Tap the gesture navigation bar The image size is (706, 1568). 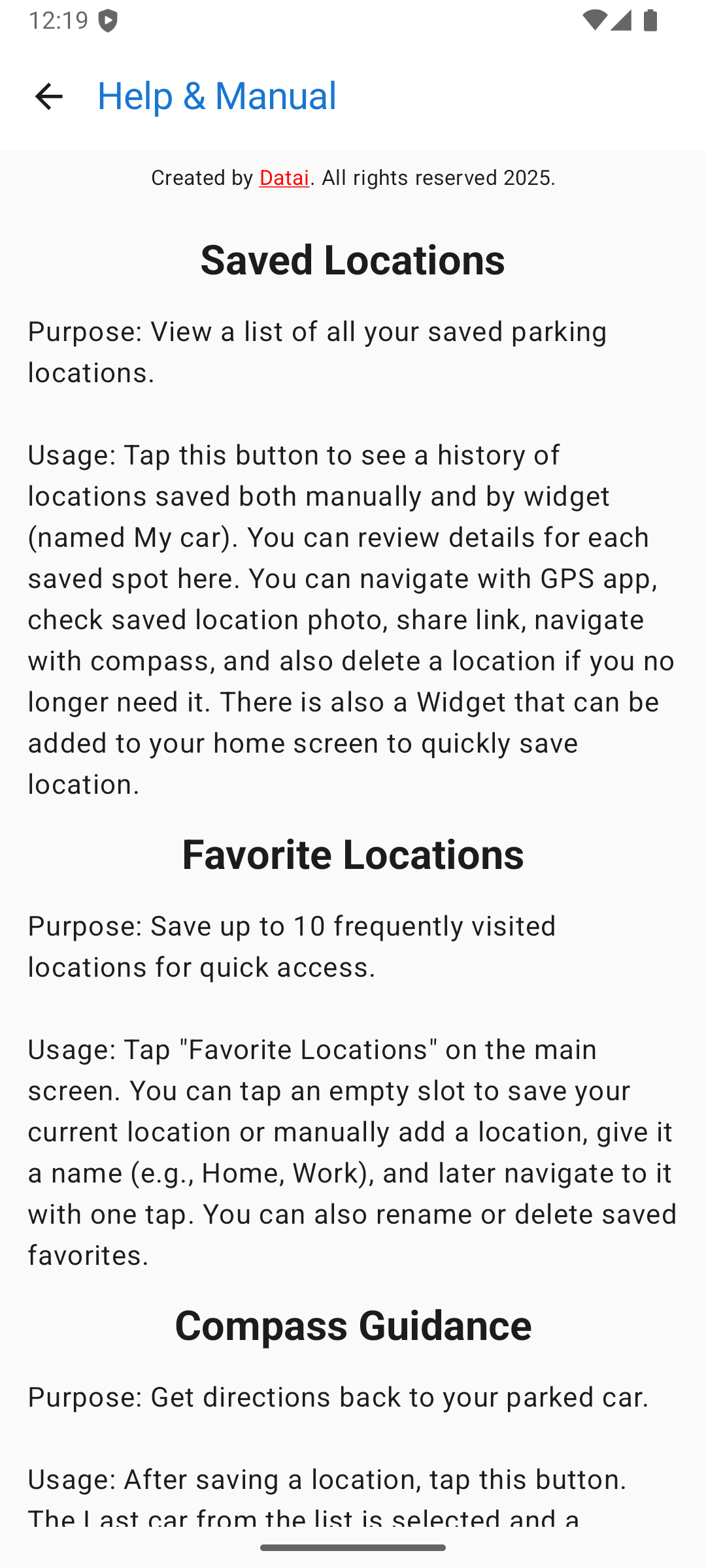(353, 1546)
